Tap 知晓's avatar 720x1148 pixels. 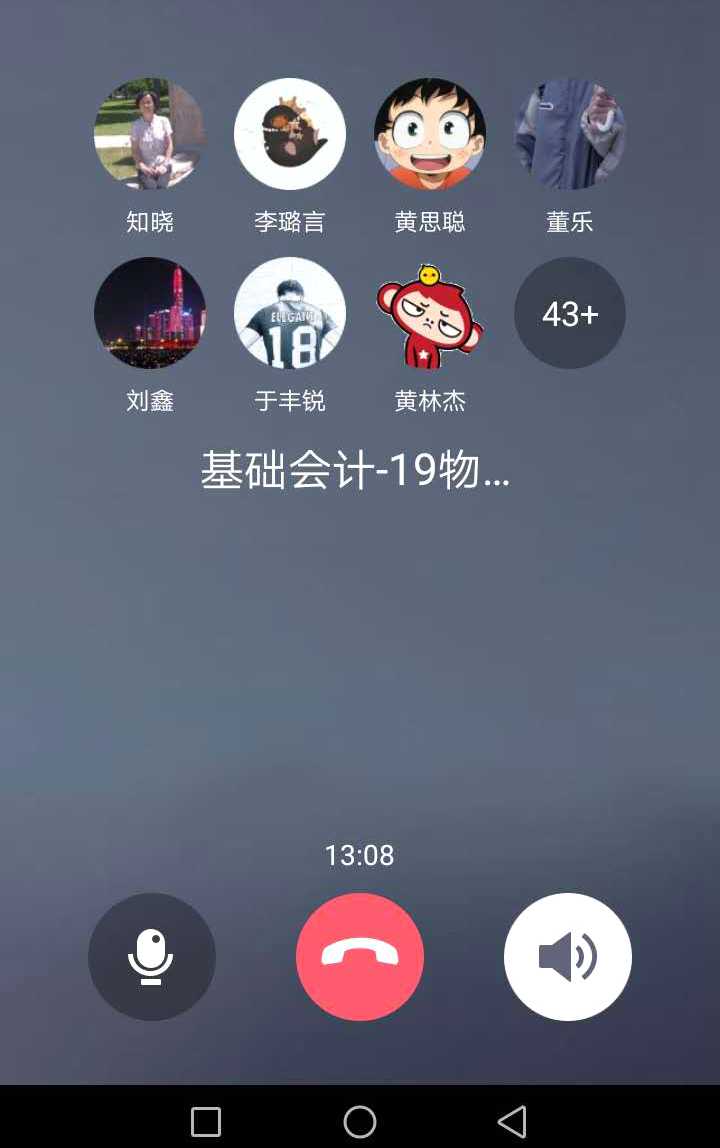[x=150, y=134]
